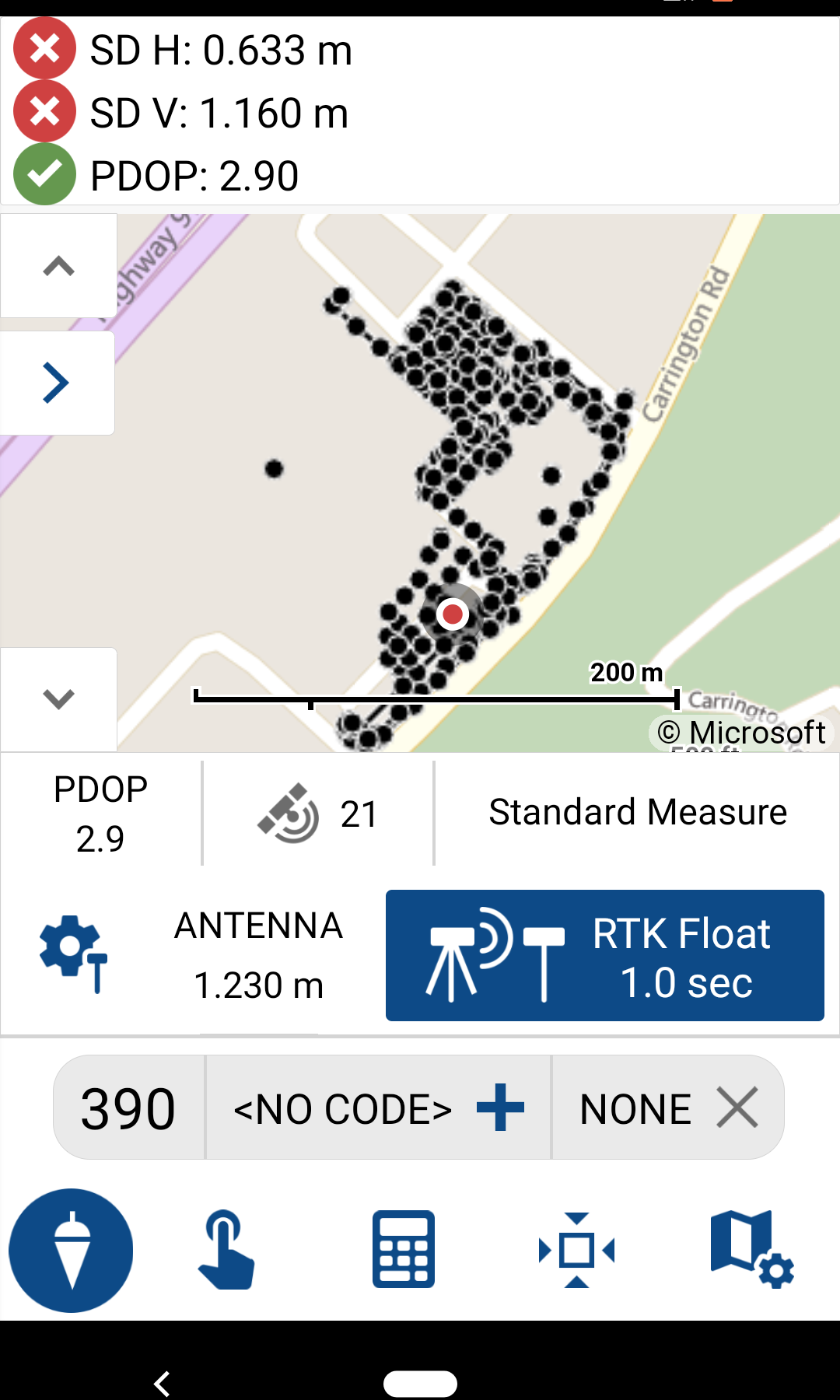The width and height of the screenshot is (840, 1400).
Task: Tap the down chevron on the map
Action: click(x=58, y=698)
